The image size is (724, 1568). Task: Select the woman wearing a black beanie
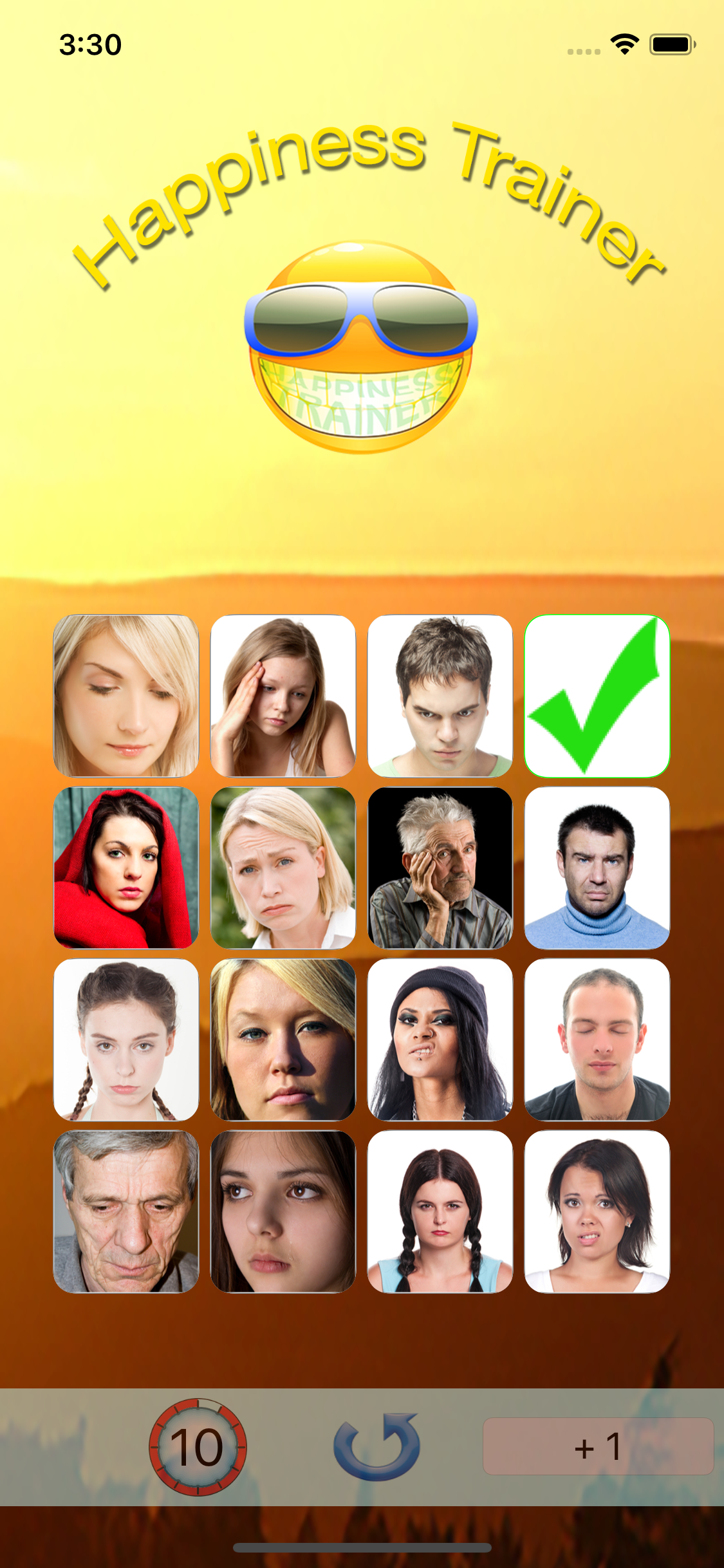click(x=440, y=1040)
